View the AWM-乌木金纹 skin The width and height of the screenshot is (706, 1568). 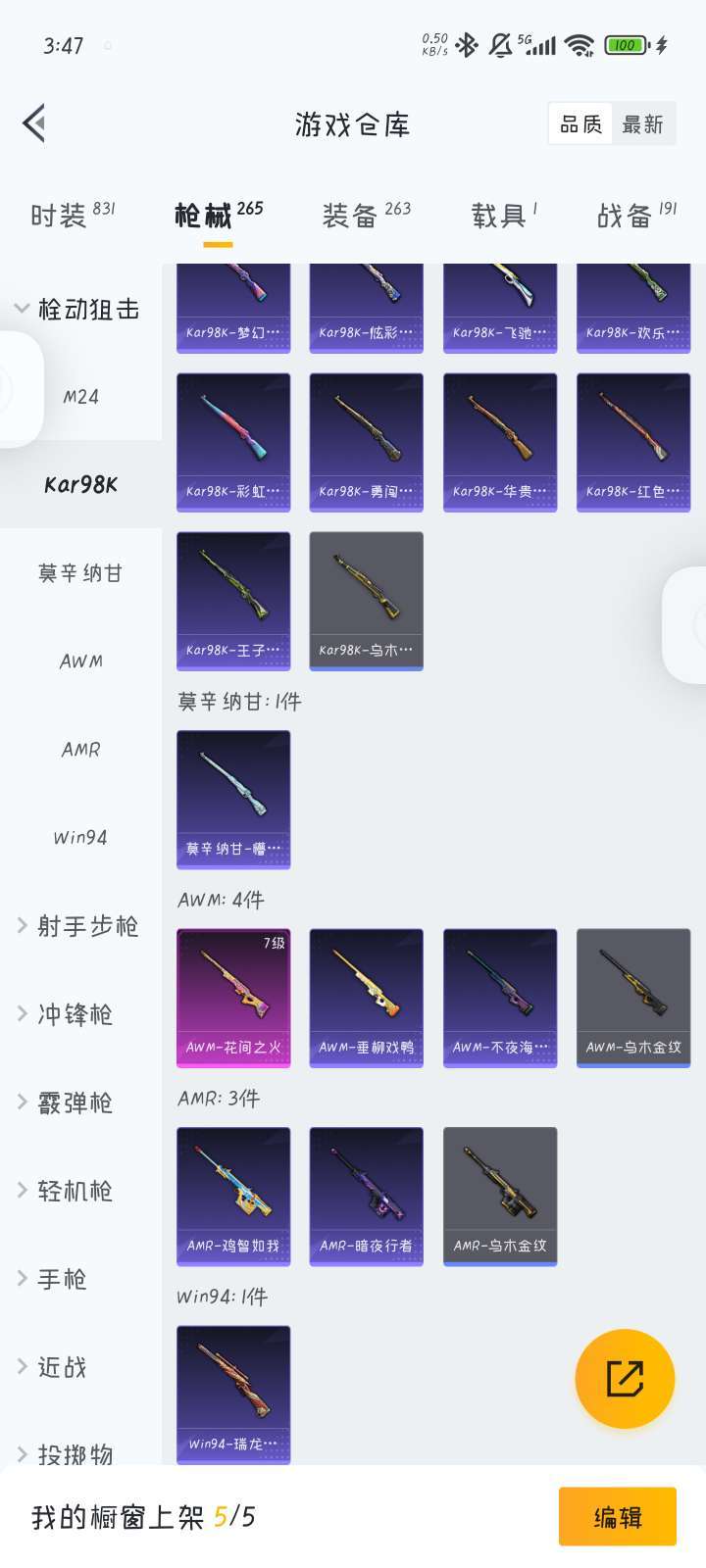[633, 998]
